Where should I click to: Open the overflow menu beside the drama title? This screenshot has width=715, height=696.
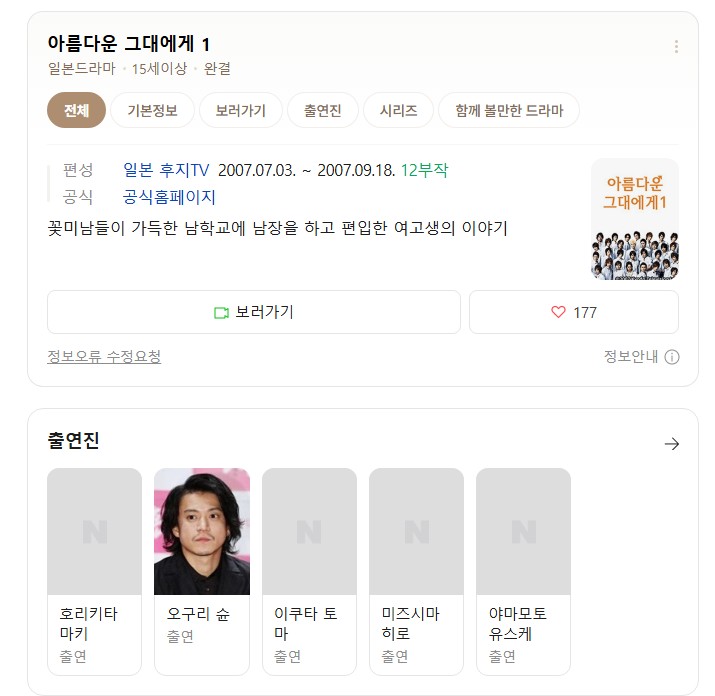[x=676, y=47]
